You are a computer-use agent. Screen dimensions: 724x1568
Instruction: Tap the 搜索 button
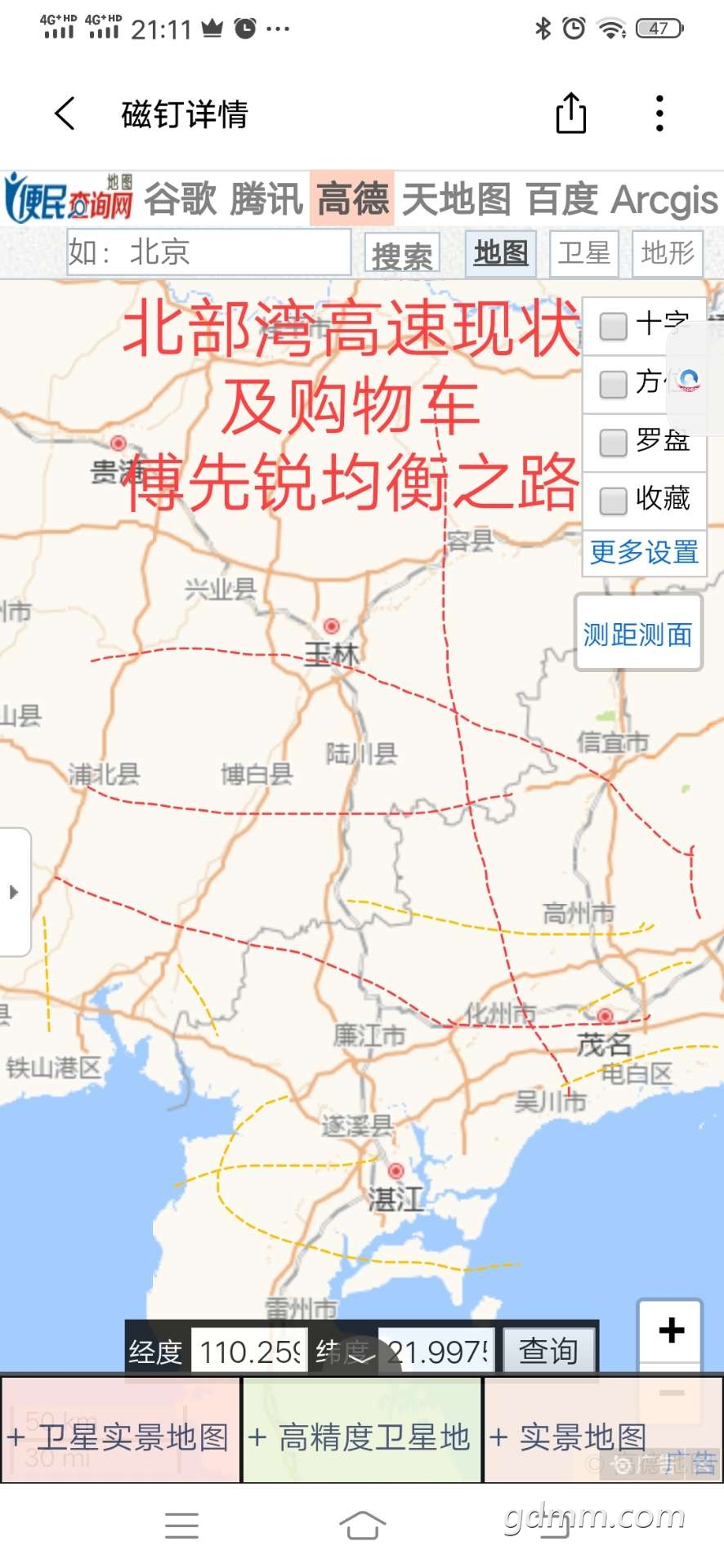[402, 256]
